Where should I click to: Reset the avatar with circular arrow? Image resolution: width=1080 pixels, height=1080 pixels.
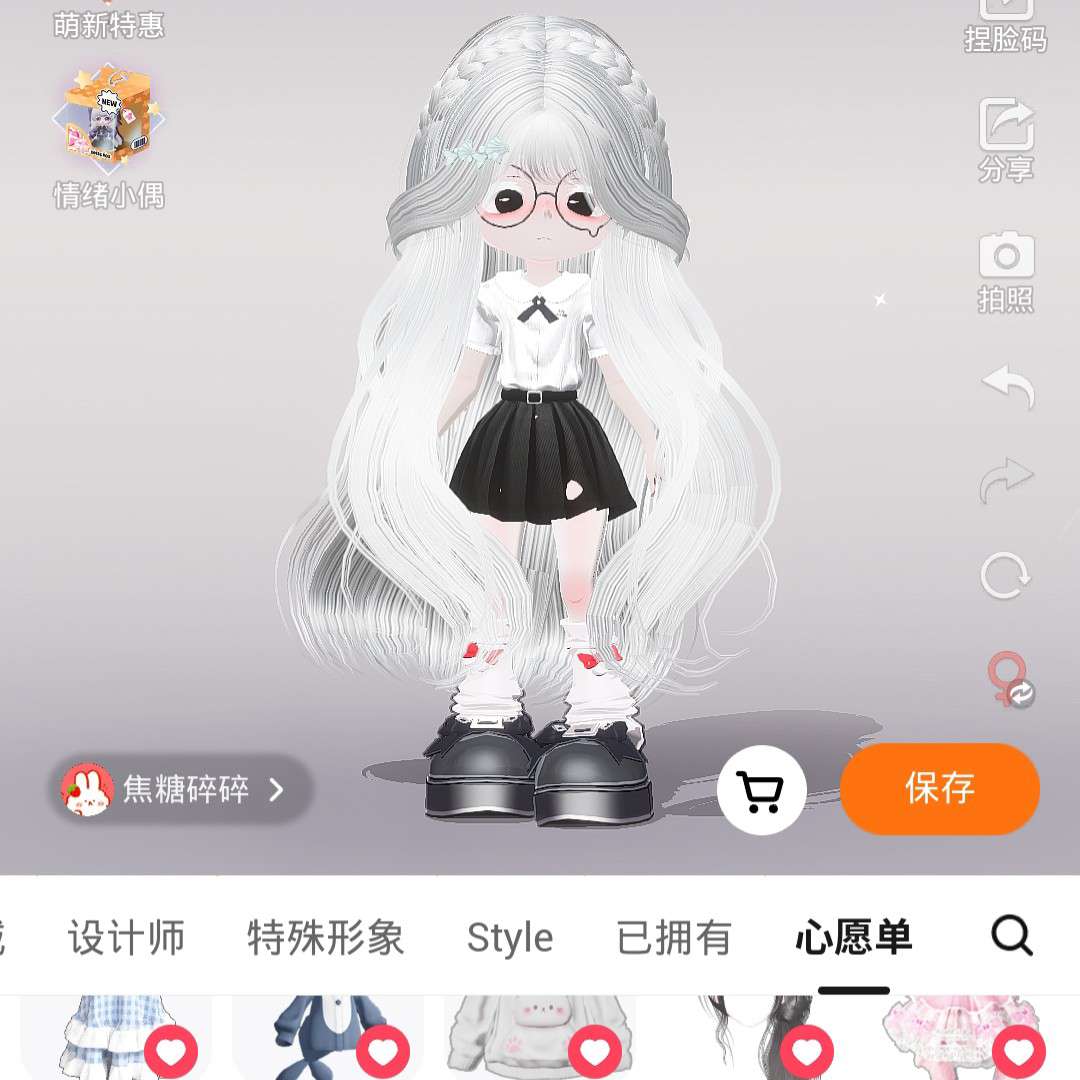point(1005,576)
